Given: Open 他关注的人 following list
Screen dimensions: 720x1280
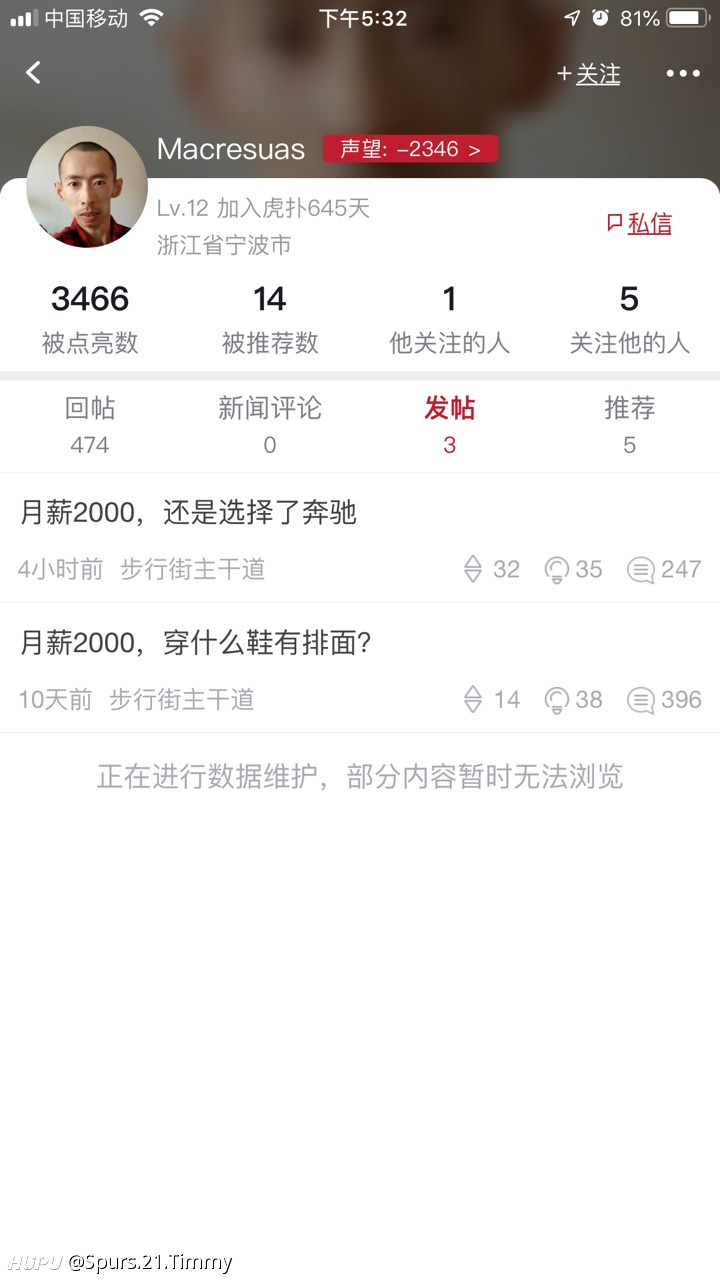Looking at the screenshot, I should tap(450, 319).
